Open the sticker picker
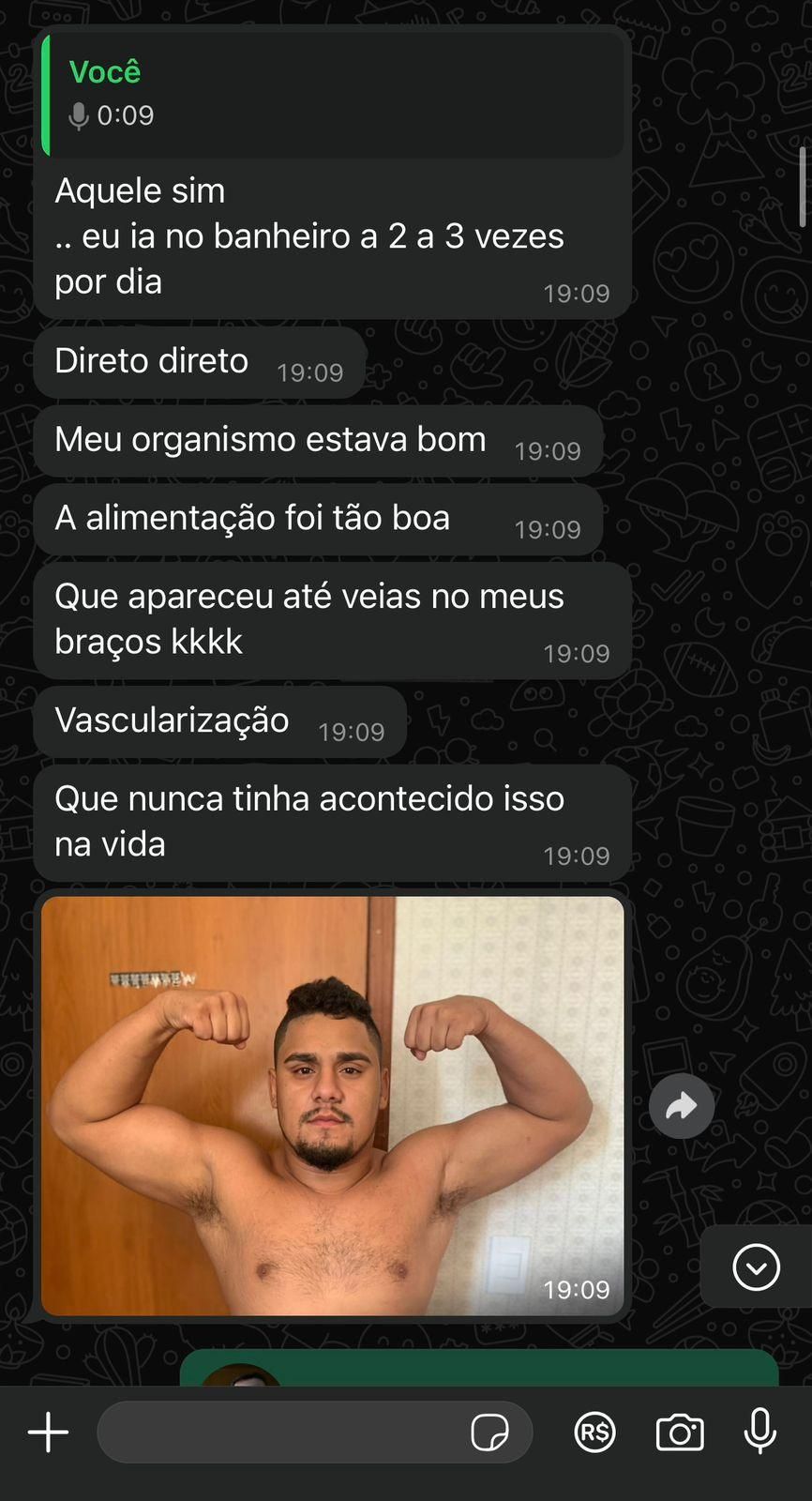The width and height of the screenshot is (812, 1501). [x=489, y=1433]
